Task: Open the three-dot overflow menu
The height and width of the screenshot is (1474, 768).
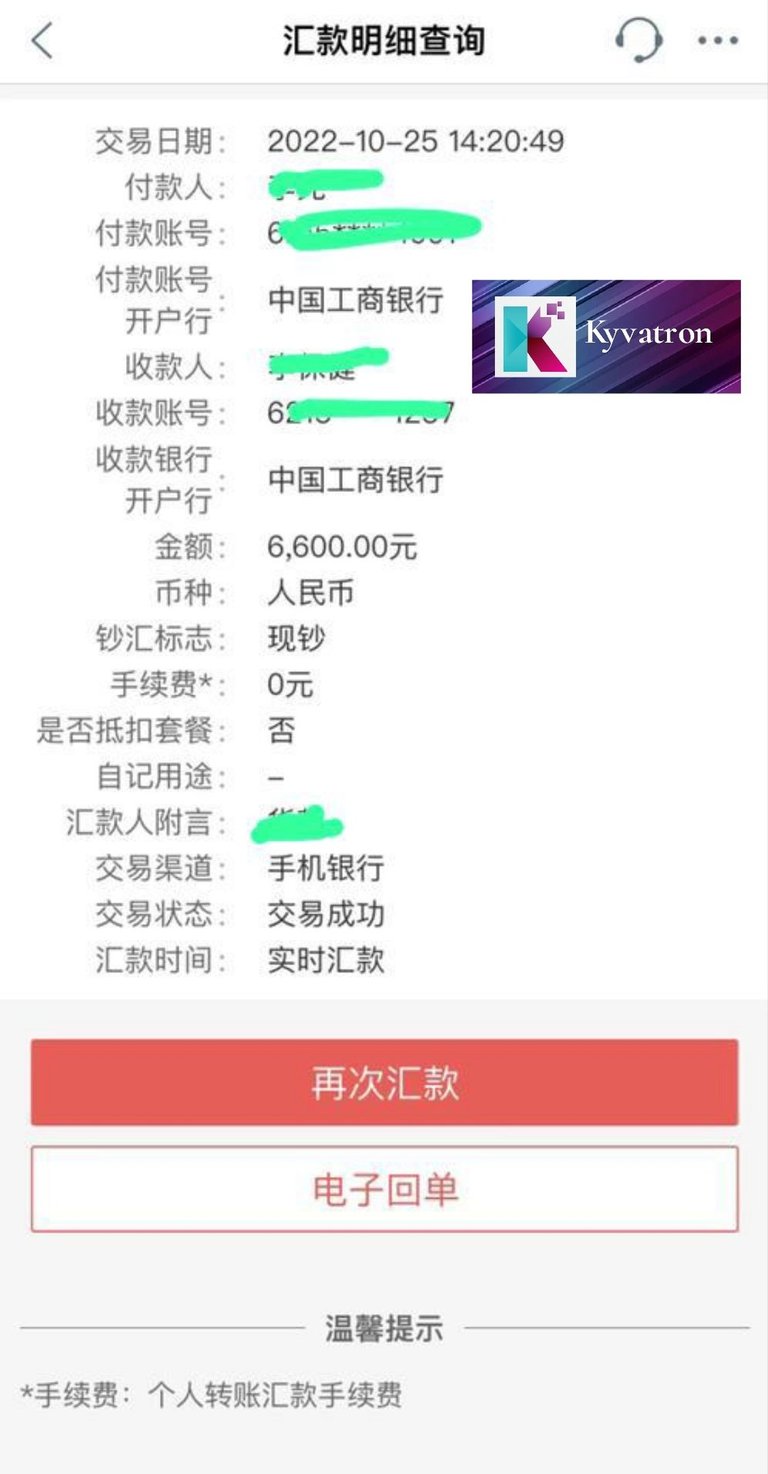Action: pyautogui.click(x=717, y=41)
